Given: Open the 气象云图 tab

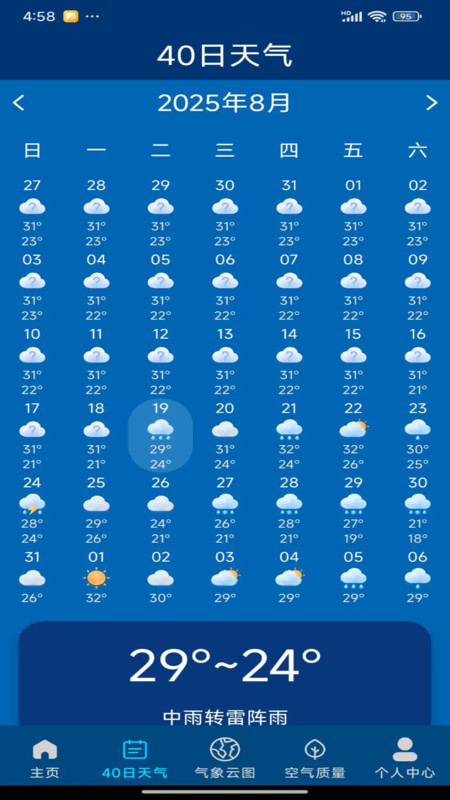Looking at the screenshot, I should point(225,759).
